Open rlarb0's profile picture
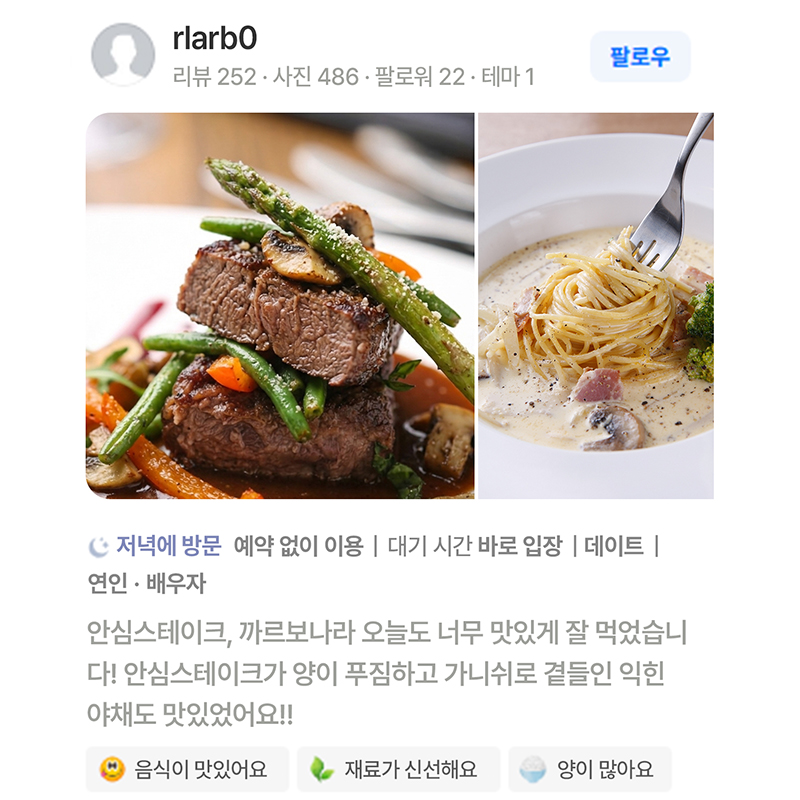This screenshot has width=800, height=800. [123, 54]
